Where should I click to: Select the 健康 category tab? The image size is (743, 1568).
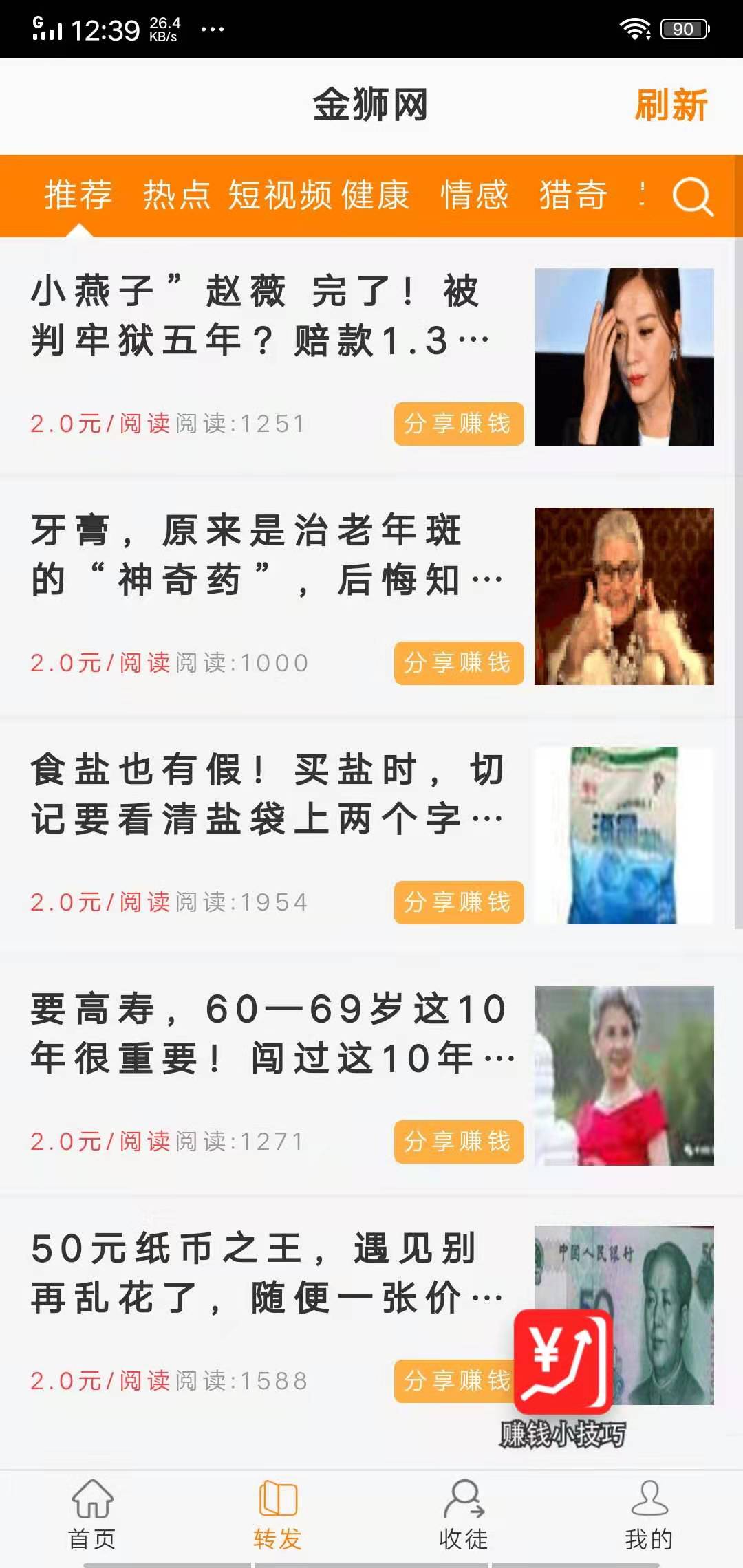coord(377,196)
